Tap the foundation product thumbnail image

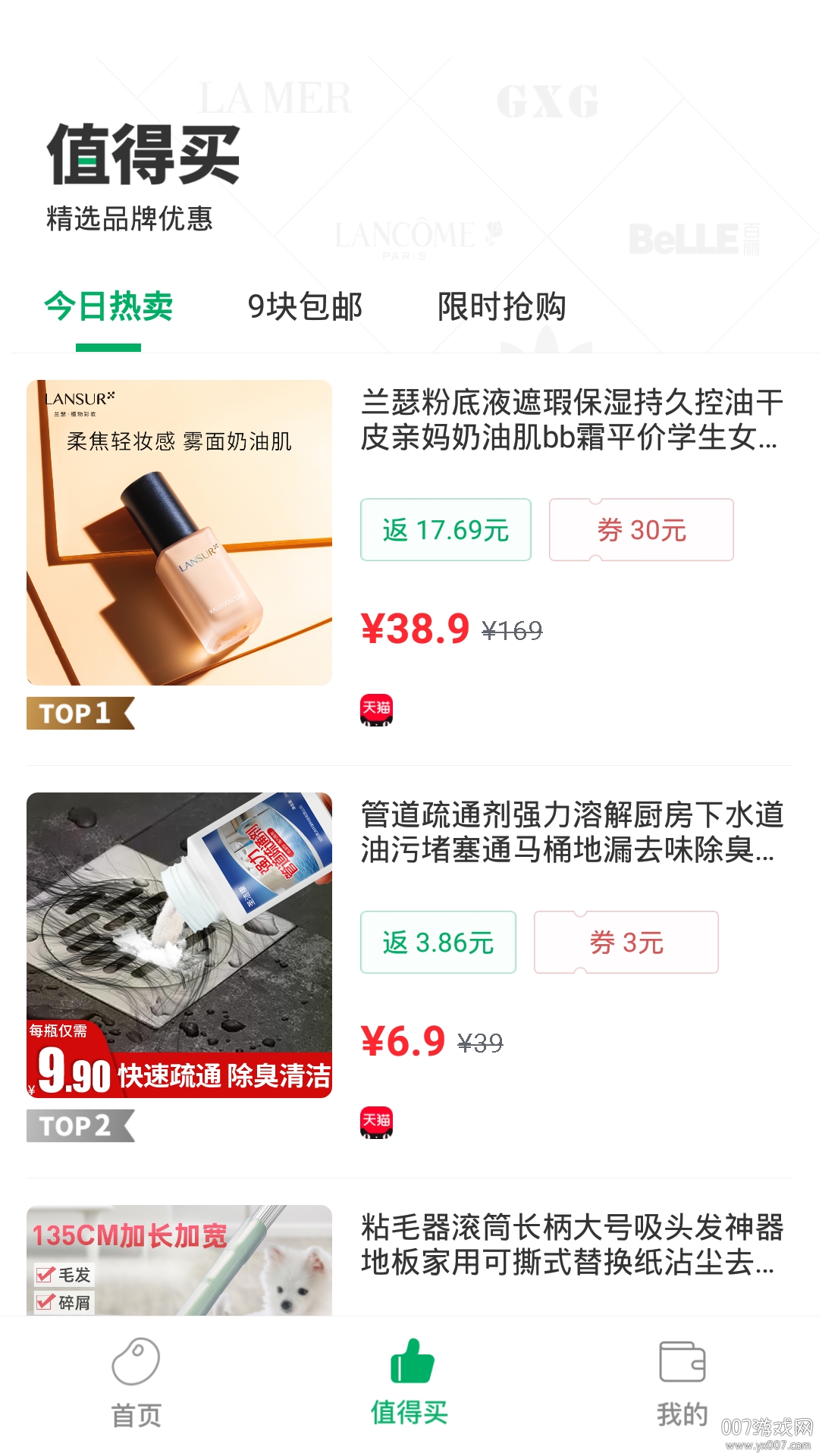pyautogui.click(x=180, y=531)
